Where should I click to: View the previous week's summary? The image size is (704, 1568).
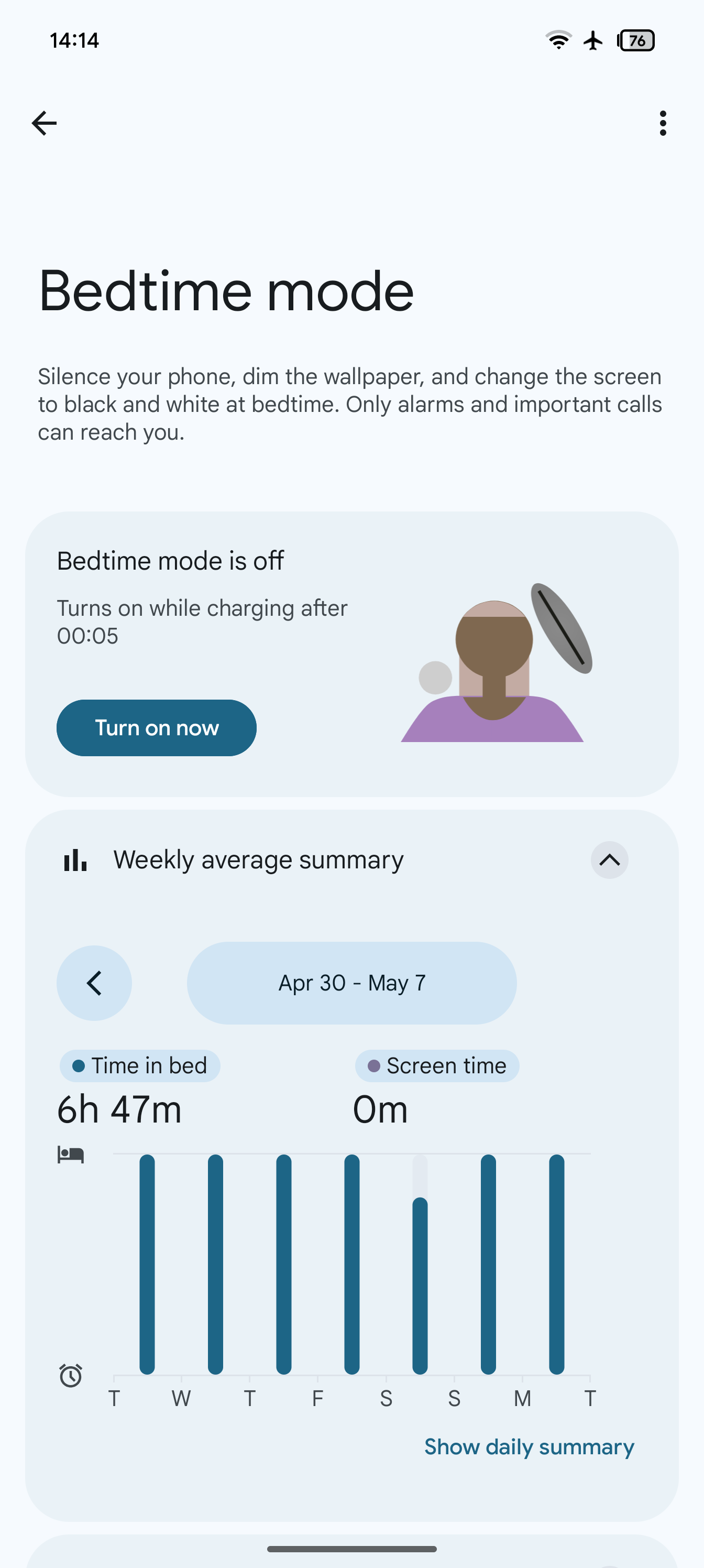(x=94, y=983)
